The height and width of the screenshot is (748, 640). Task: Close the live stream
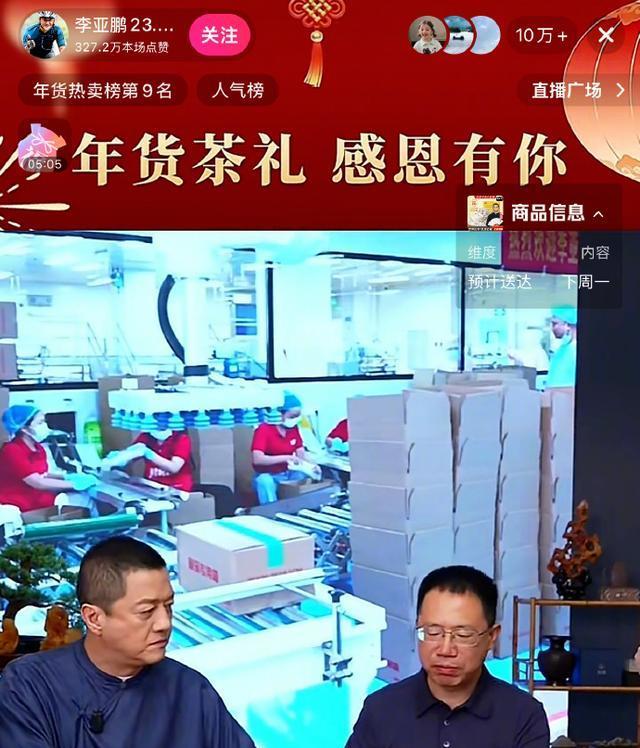606,35
